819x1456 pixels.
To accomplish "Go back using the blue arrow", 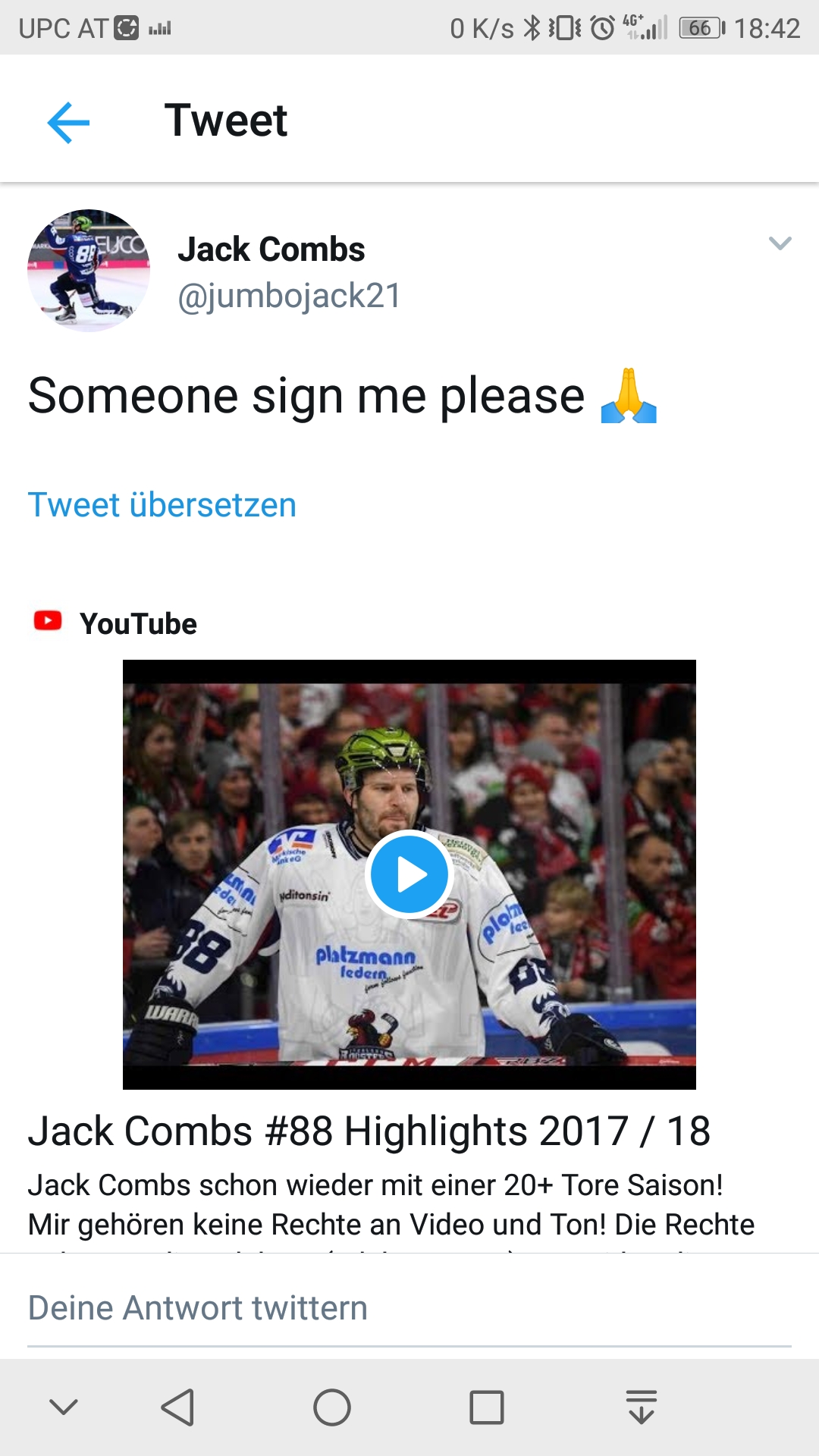I will pyautogui.click(x=68, y=122).
